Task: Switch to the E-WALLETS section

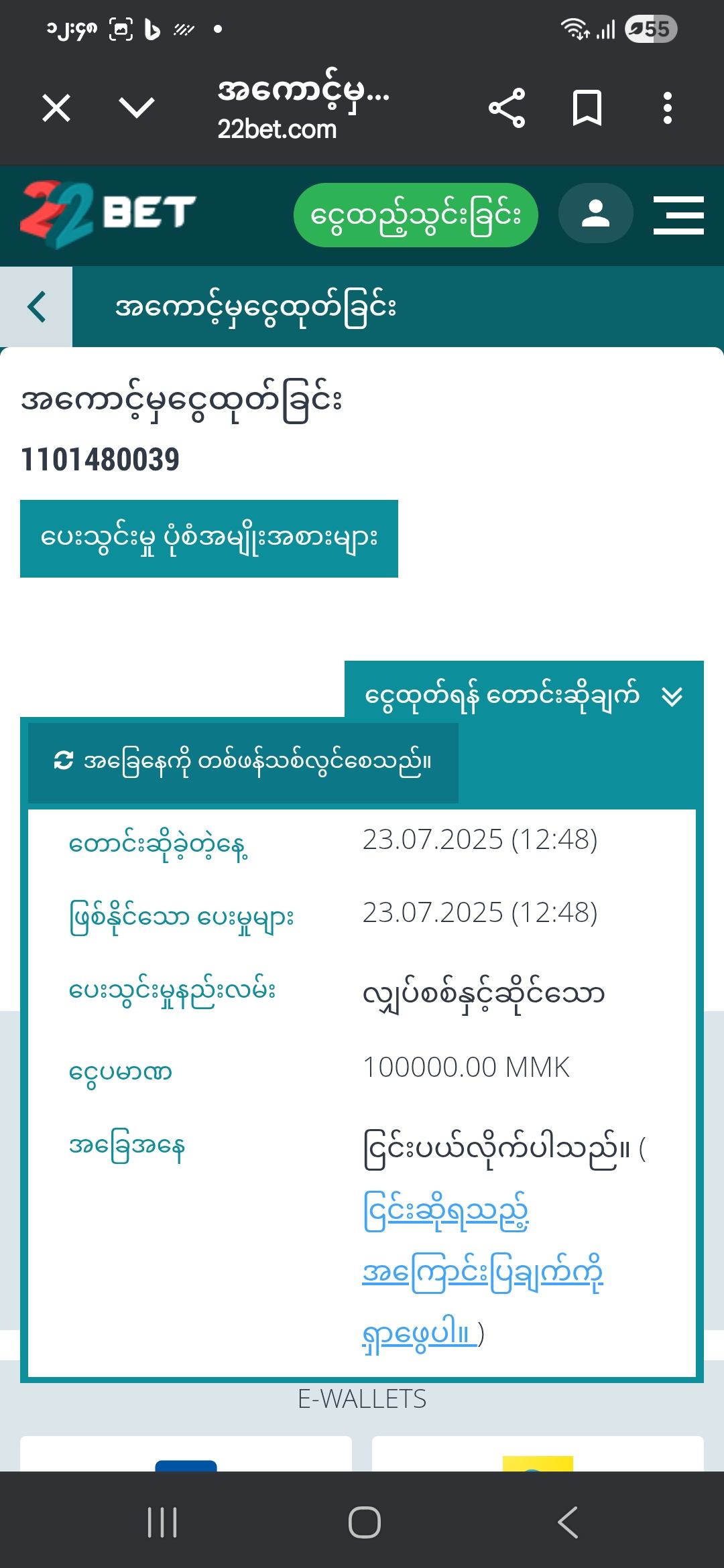Action: click(x=361, y=1398)
